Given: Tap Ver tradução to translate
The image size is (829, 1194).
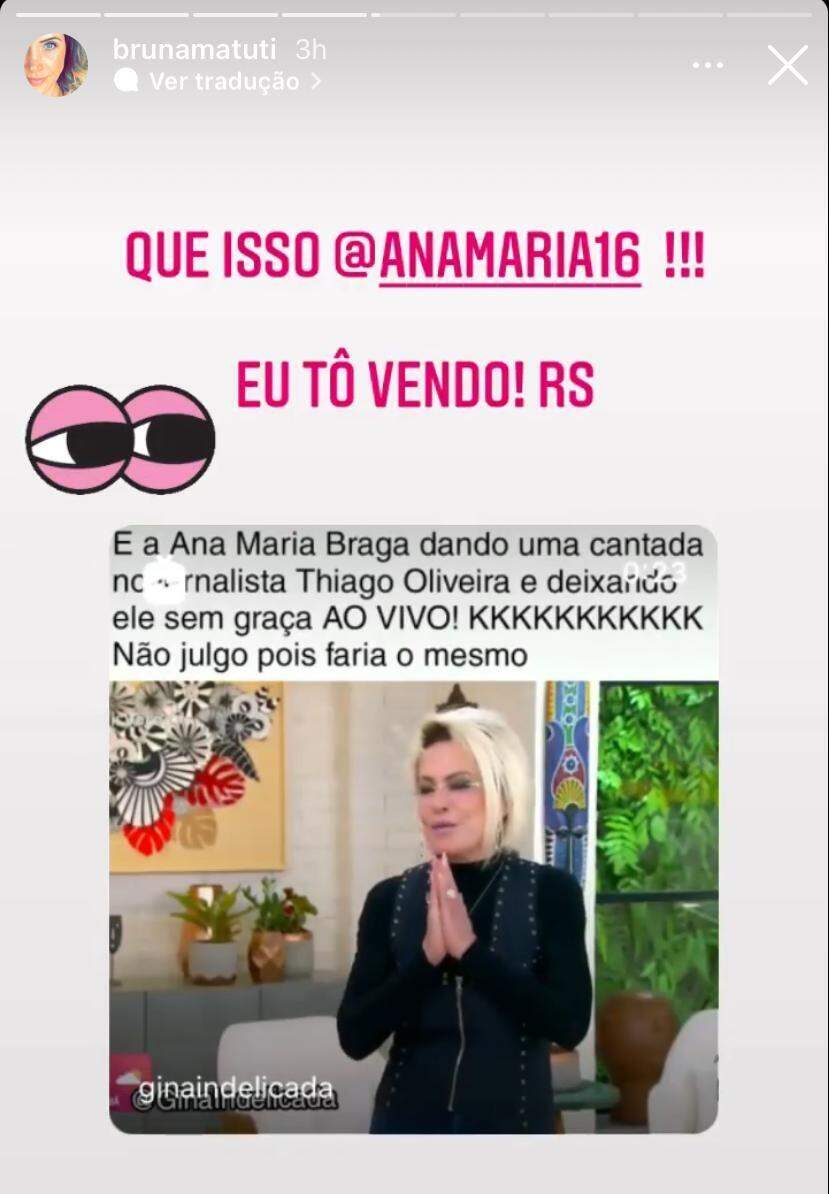Looking at the screenshot, I should [x=224, y=81].
